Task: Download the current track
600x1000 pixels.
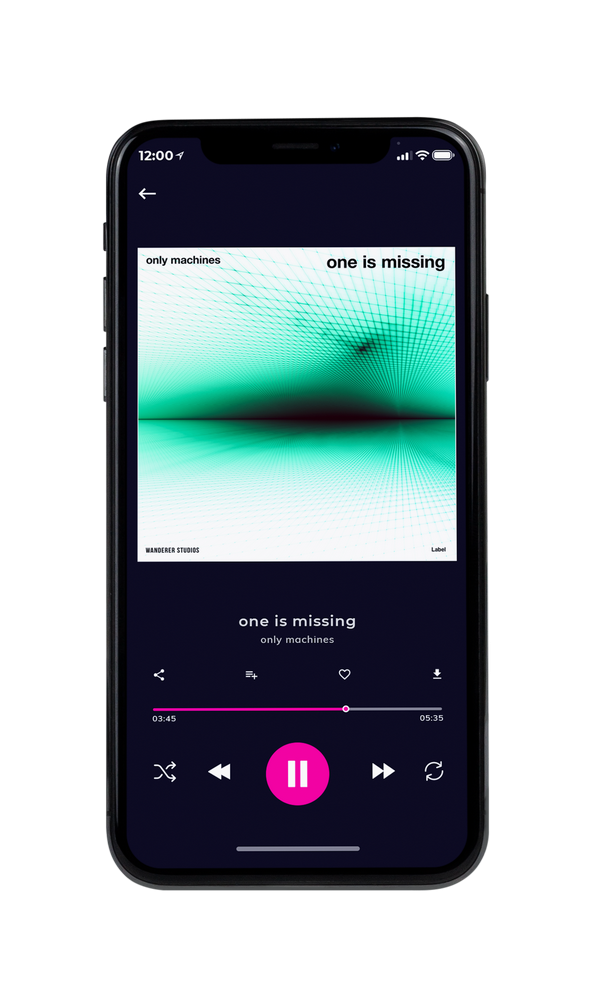Action: click(x=437, y=674)
